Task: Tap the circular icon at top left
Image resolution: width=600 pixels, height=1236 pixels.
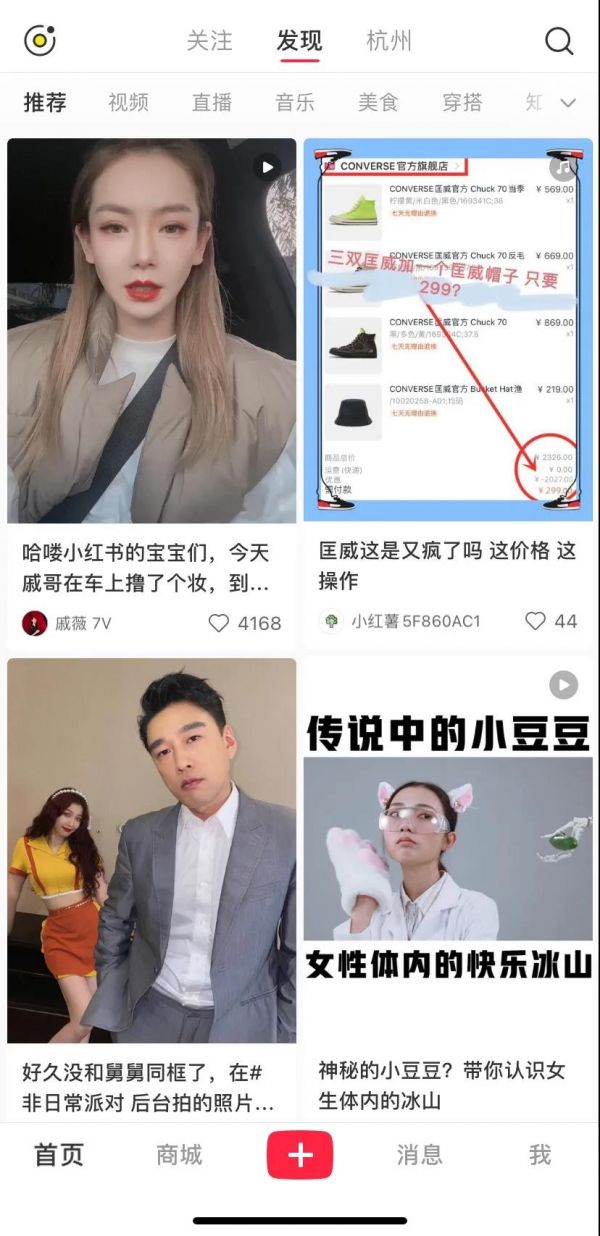Action: 40,41
